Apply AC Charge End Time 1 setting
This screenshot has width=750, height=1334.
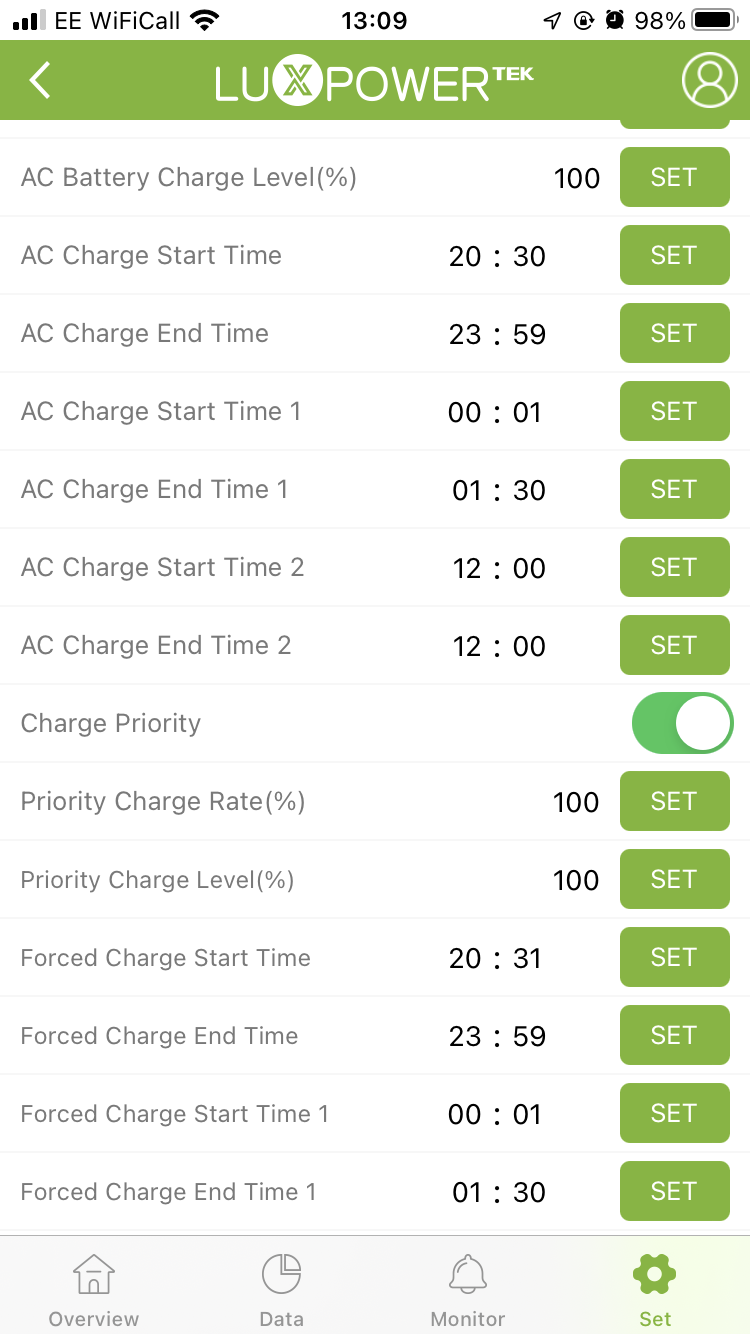point(674,489)
